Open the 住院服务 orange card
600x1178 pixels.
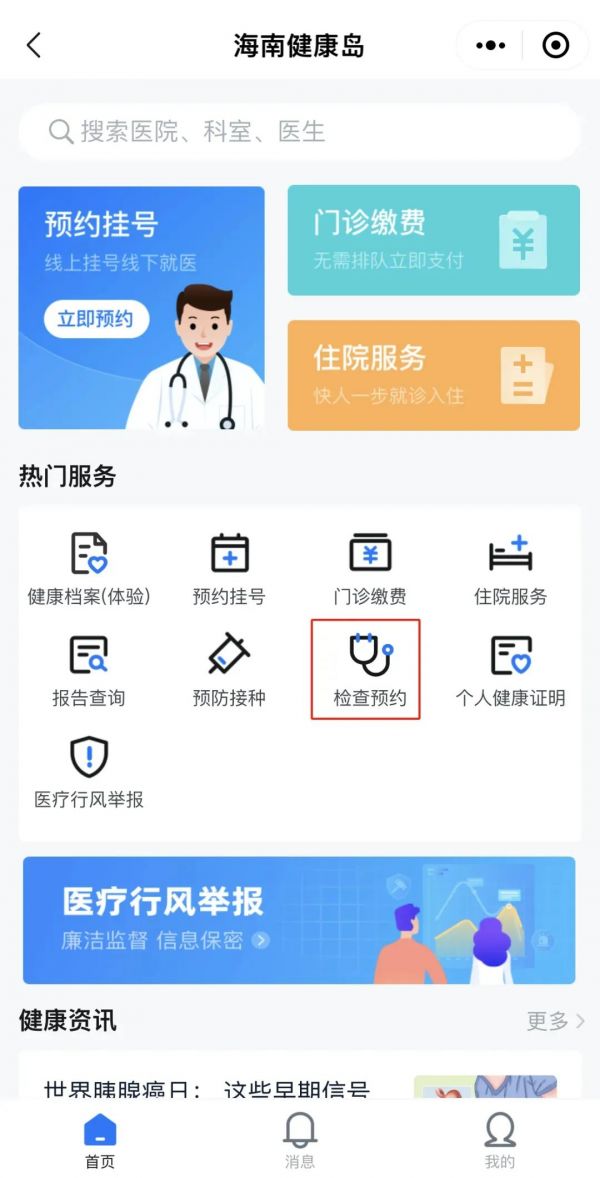pyautogui.click(x=433, y=375)
